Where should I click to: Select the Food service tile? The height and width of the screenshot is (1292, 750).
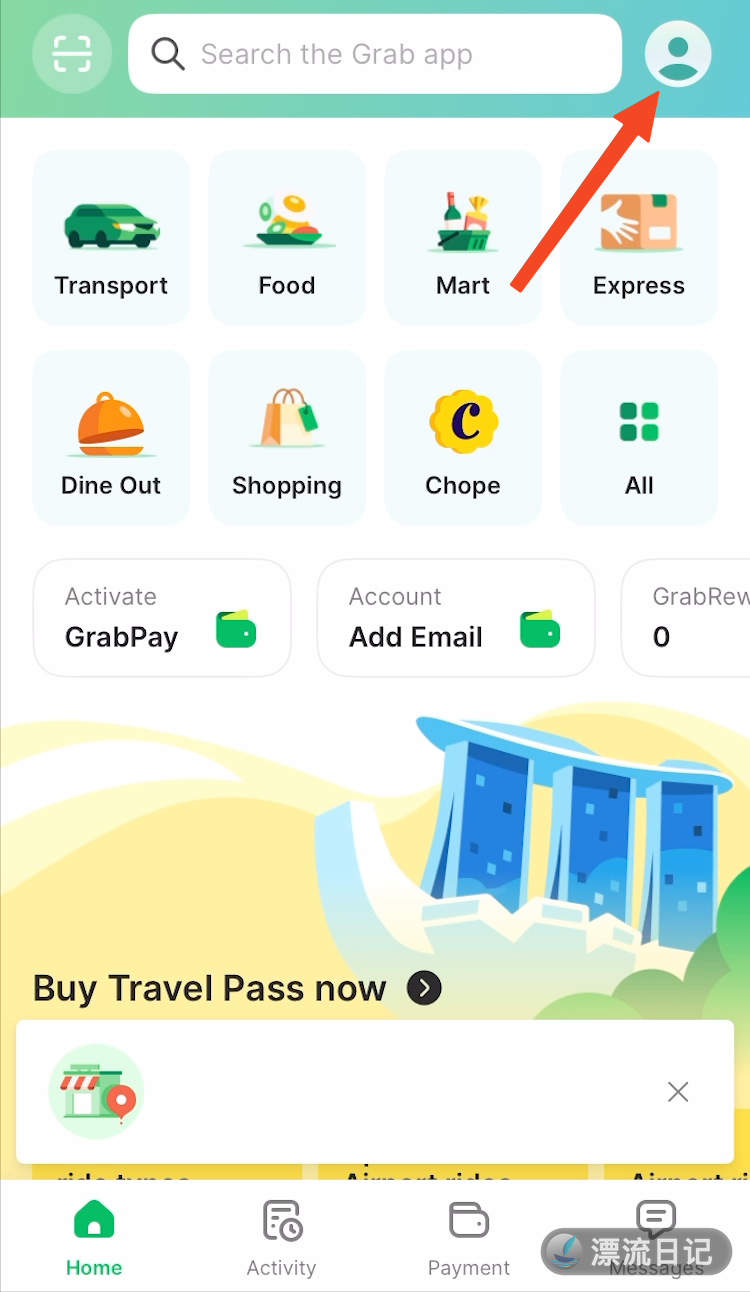pos(287,238)
